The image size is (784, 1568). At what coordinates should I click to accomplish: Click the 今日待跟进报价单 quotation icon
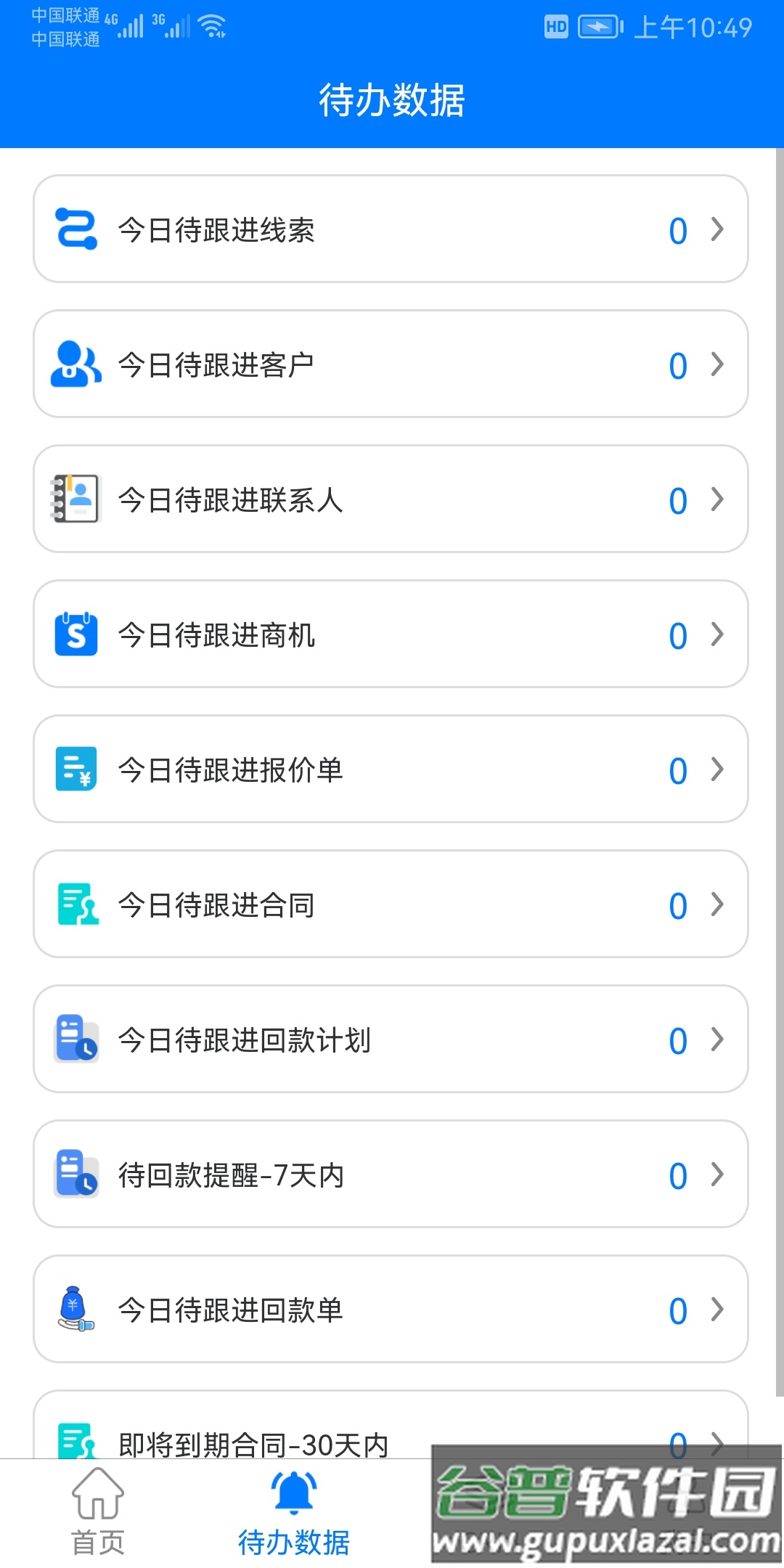pos(77,769)
